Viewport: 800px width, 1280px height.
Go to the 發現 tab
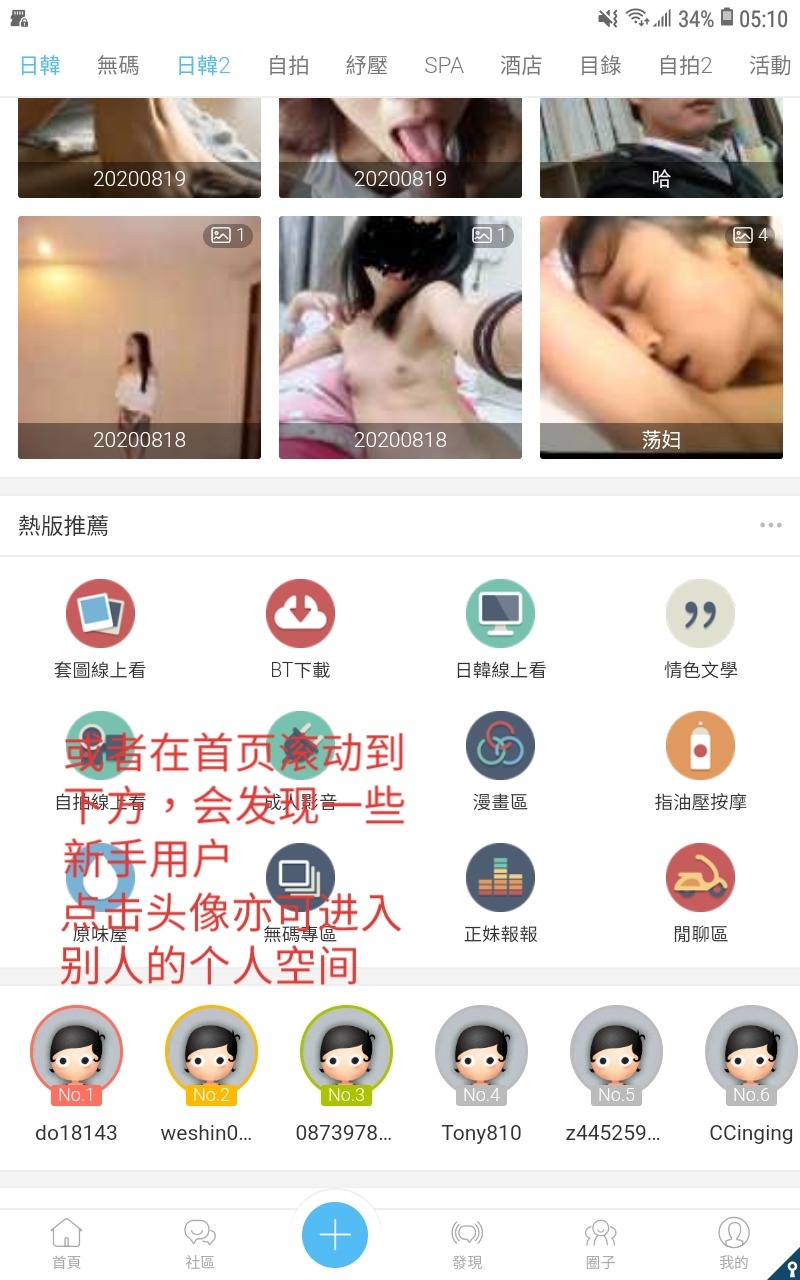467,1243
